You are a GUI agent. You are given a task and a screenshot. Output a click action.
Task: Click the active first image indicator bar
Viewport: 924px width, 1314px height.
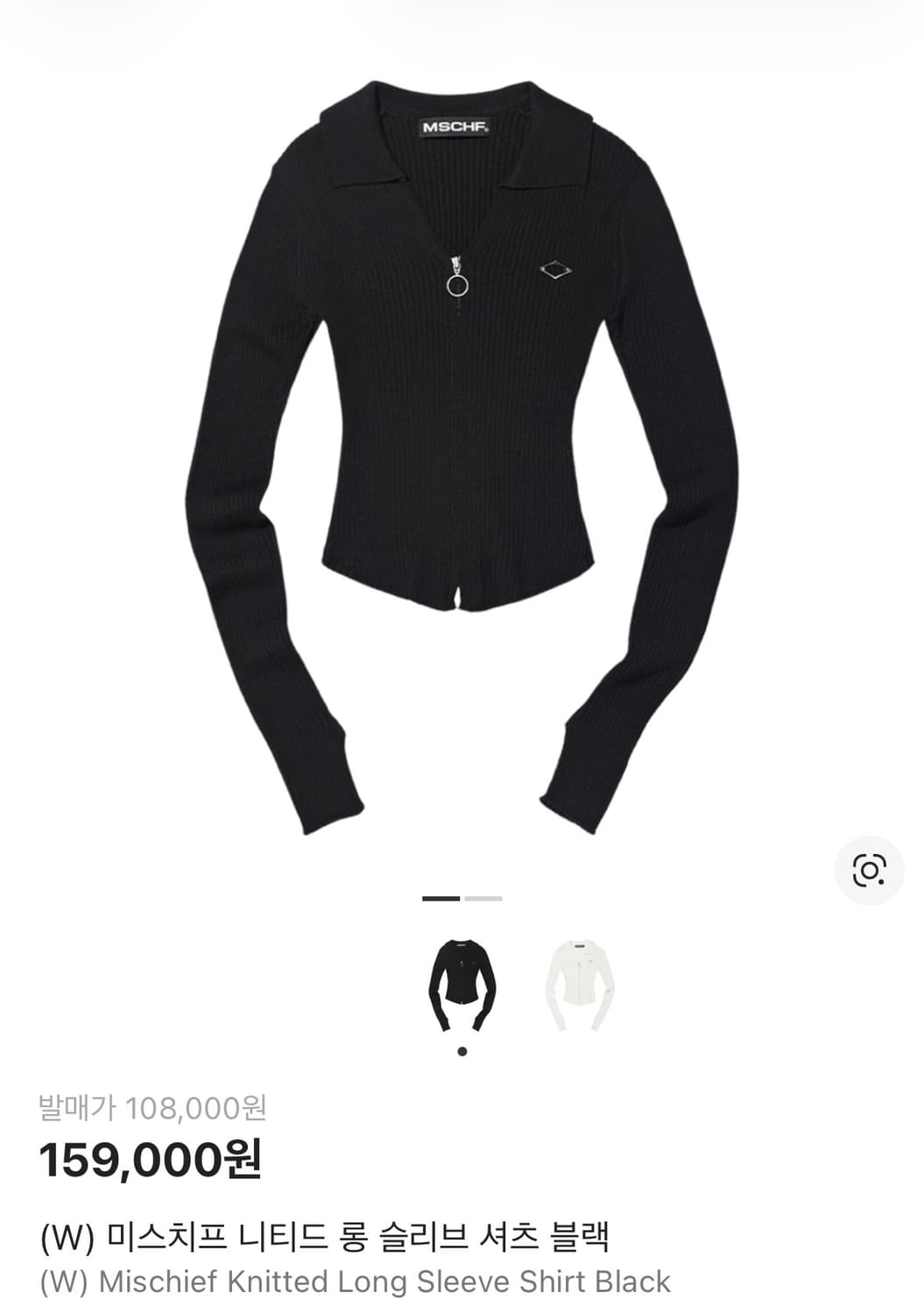[x=441, y=899]
